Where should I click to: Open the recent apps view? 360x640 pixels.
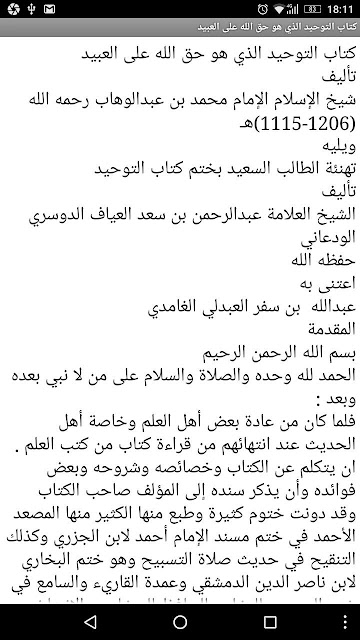[270, 622]
